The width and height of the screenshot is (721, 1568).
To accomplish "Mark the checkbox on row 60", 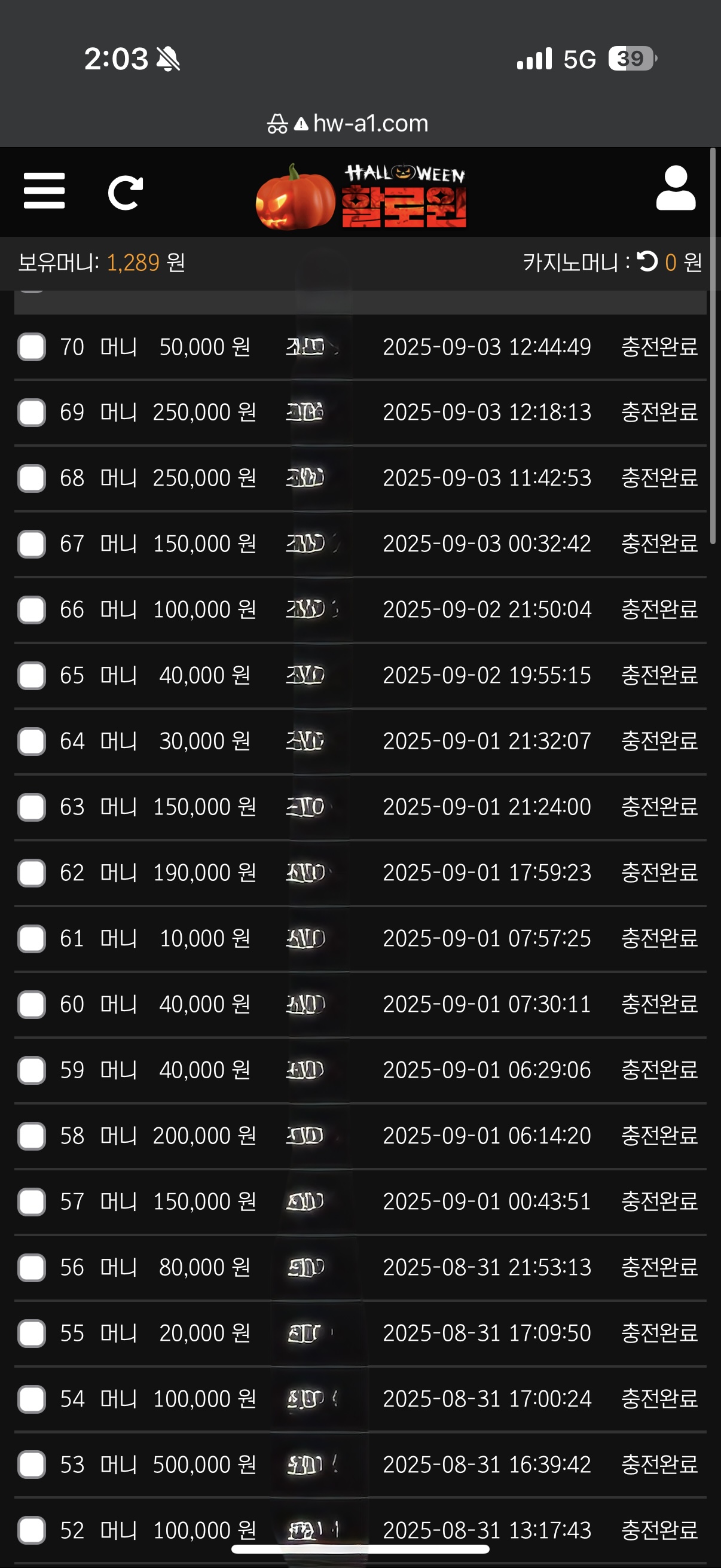I will [32, 1004].
